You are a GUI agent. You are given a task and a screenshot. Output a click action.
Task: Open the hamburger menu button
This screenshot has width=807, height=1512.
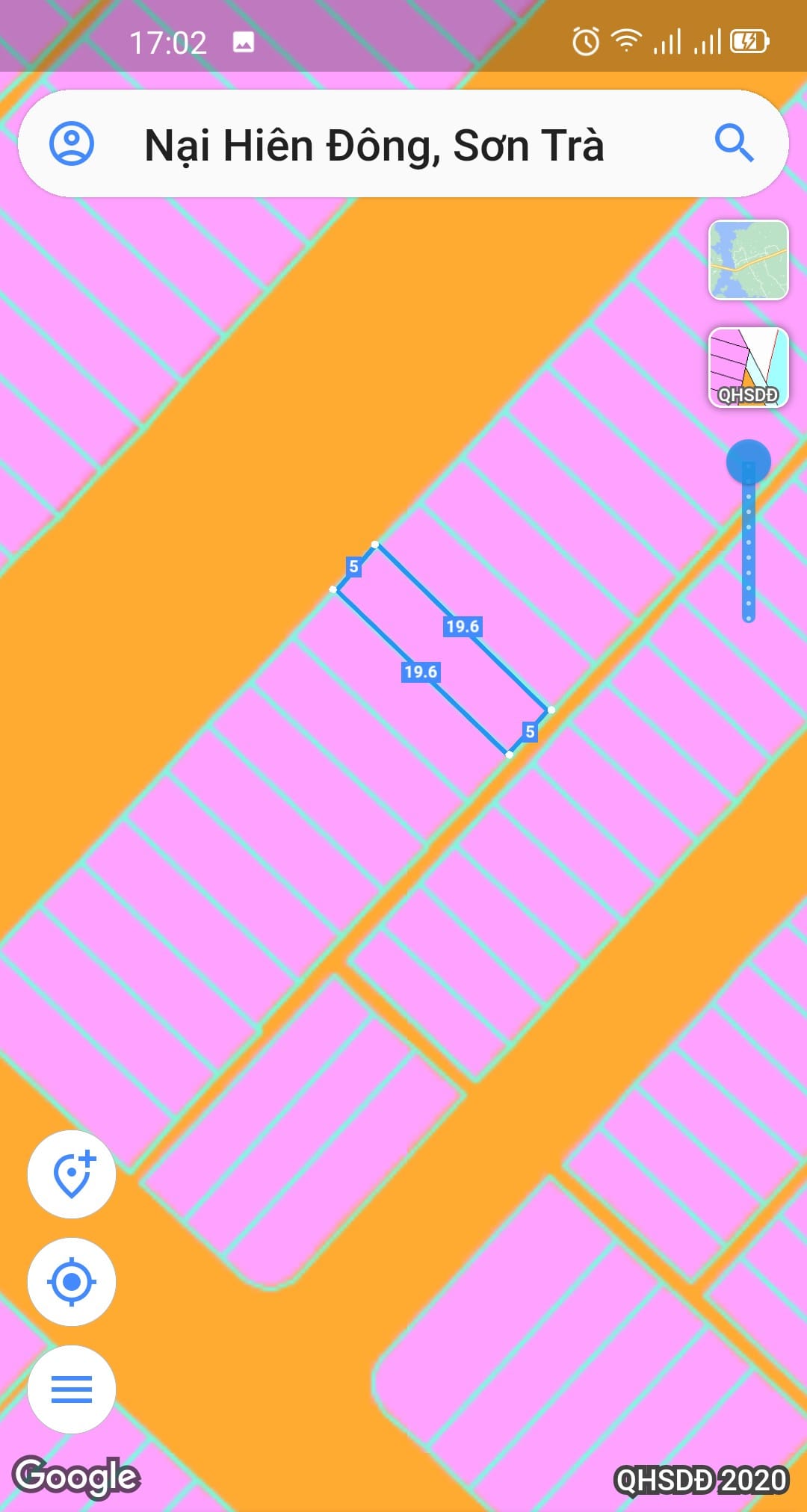click(72, 1389)
